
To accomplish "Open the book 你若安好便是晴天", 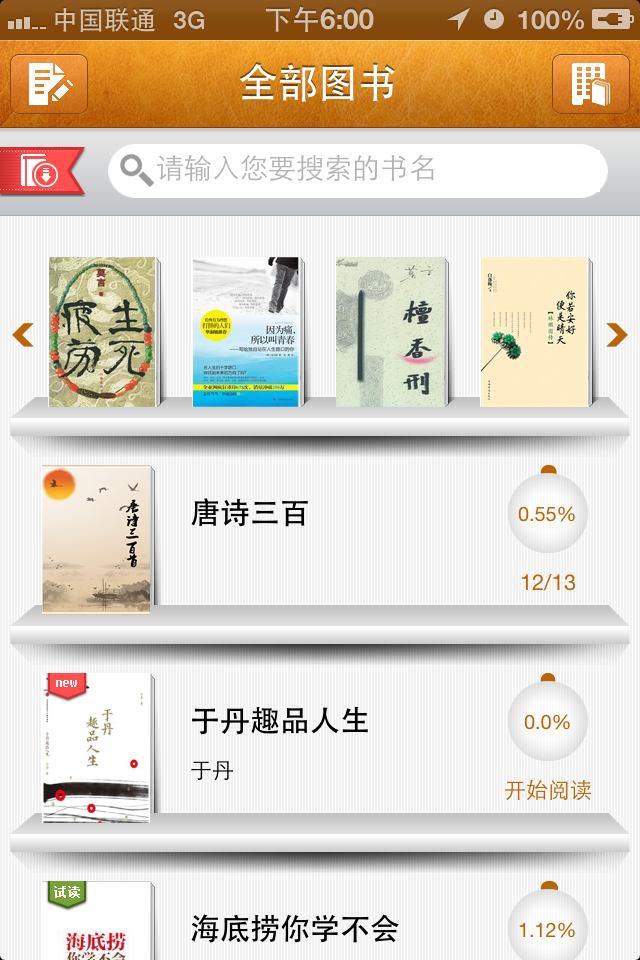I will (x=535, y=333).
